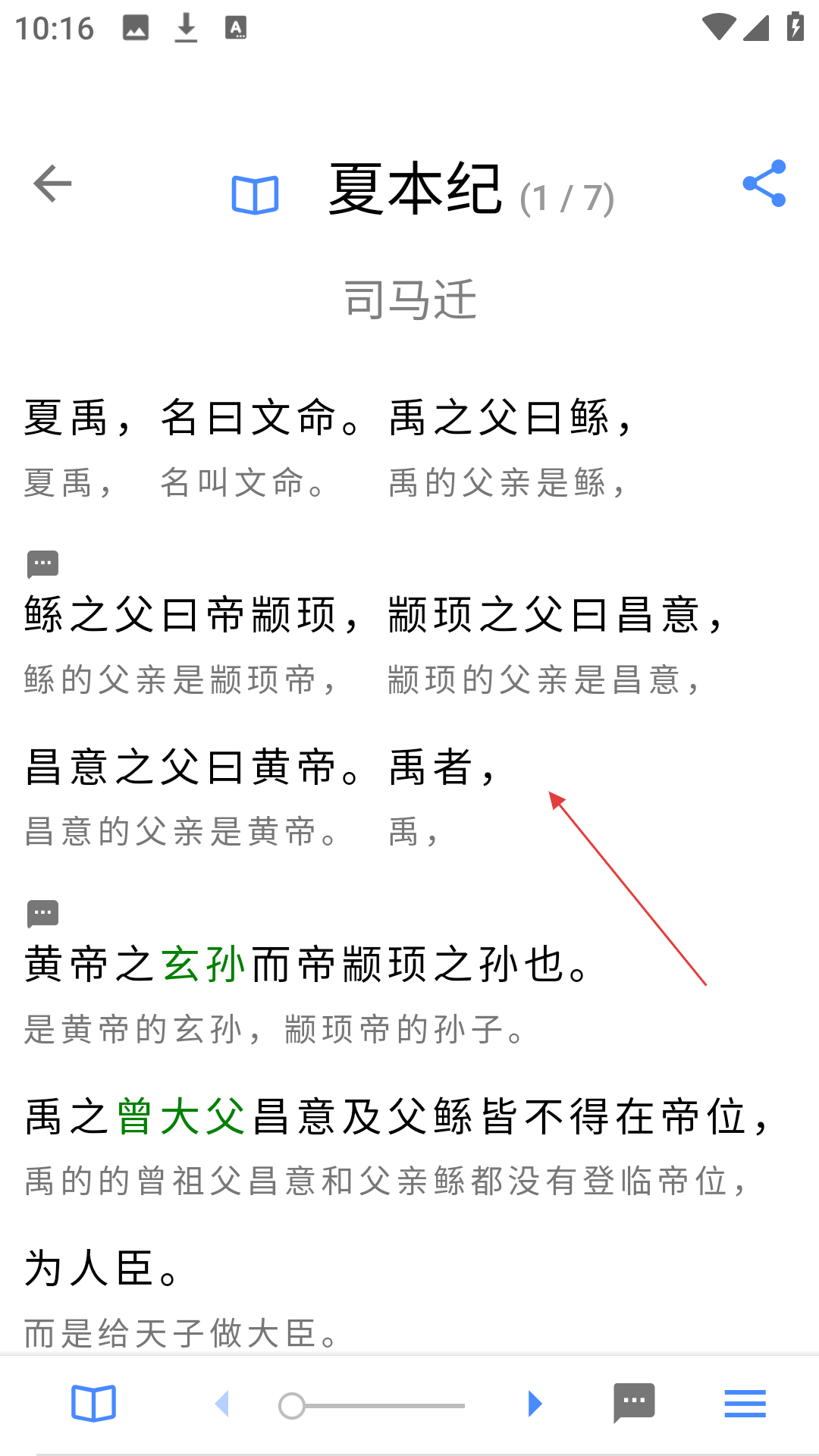Tap the book icon beside 夏本纪 title
819x1456 pixels.
click(255, 195)
